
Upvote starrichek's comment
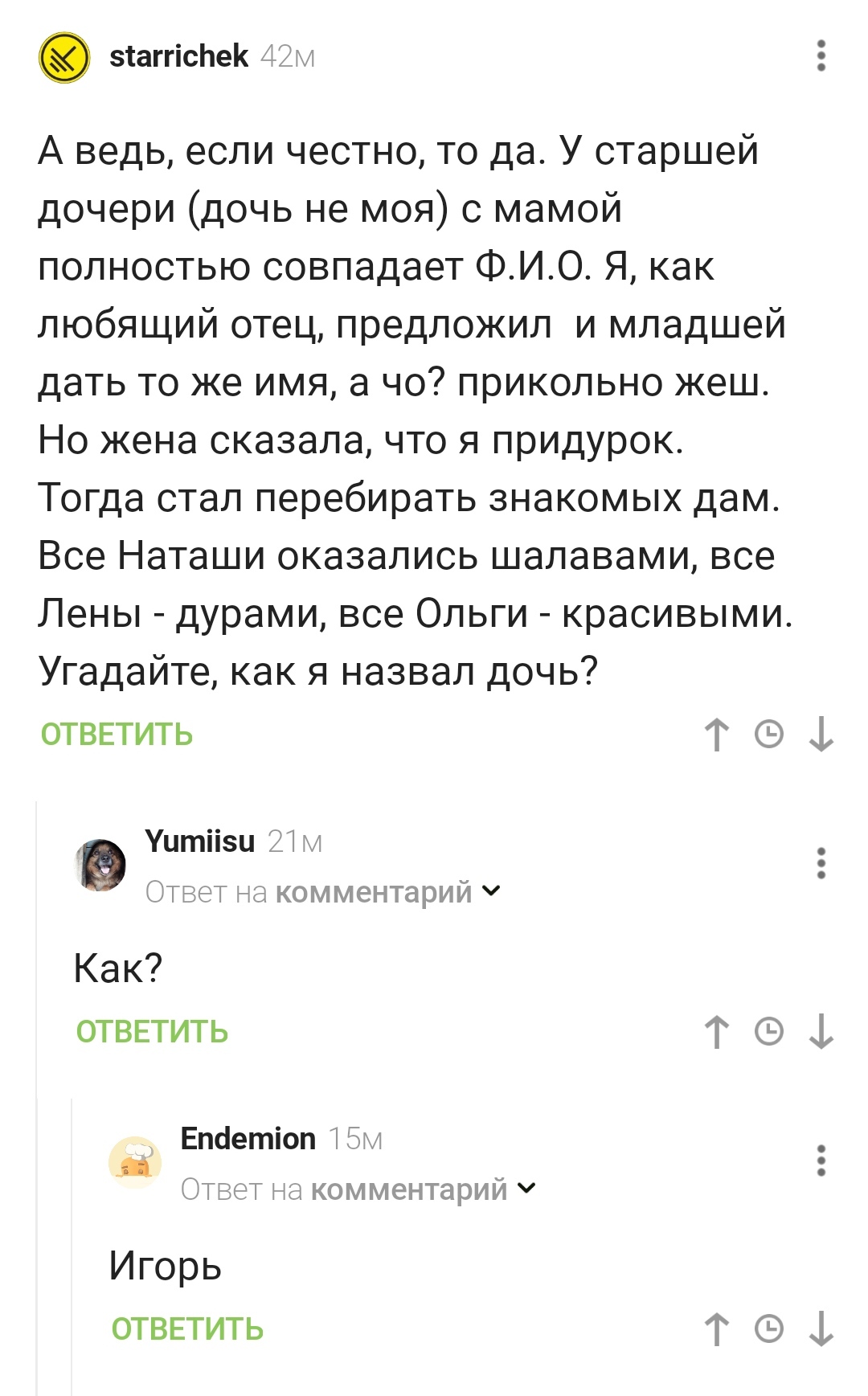pyautogui.click(x=716, y=735)
